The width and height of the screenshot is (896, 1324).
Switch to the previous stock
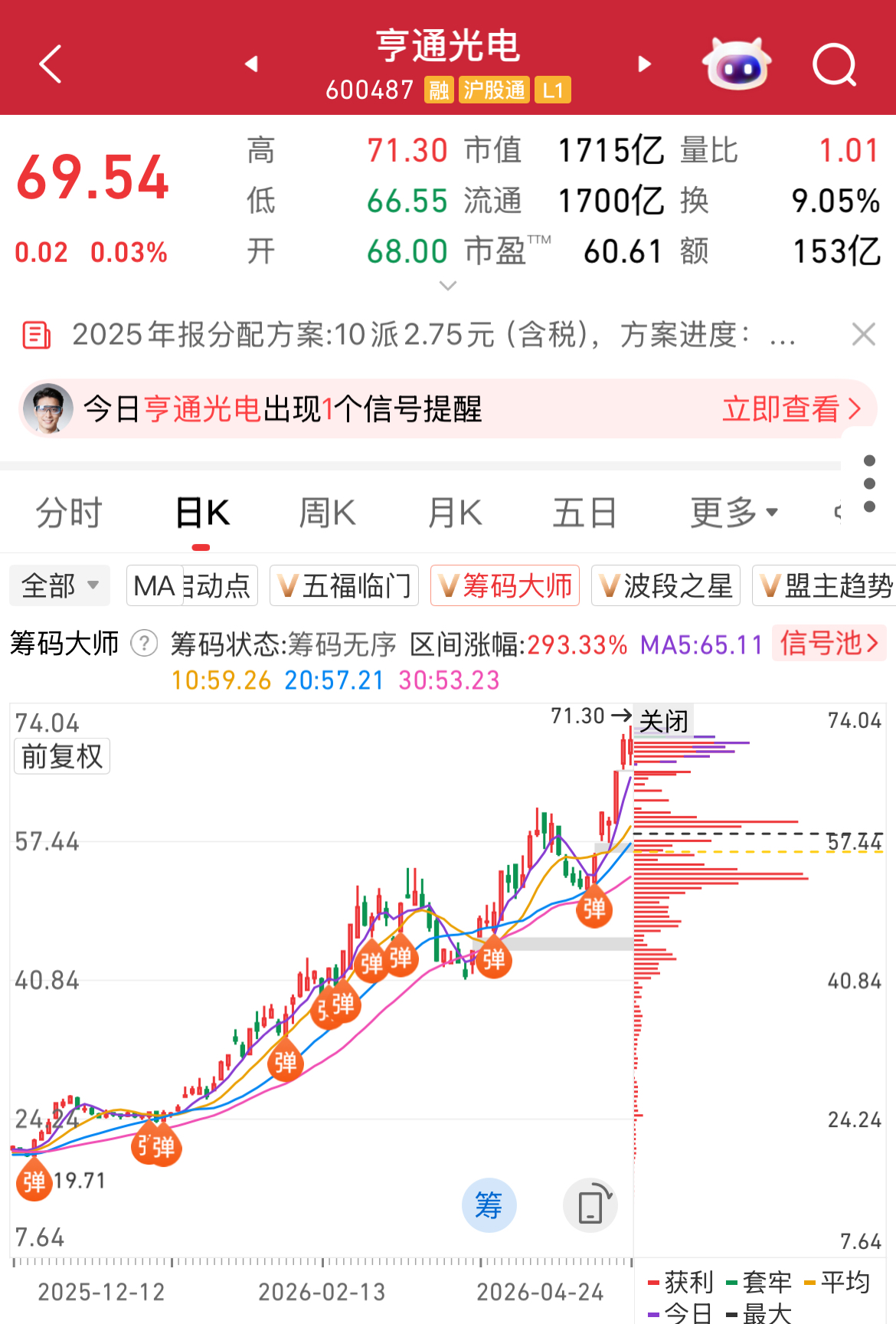pyautogui.click(x=251, y=64)
